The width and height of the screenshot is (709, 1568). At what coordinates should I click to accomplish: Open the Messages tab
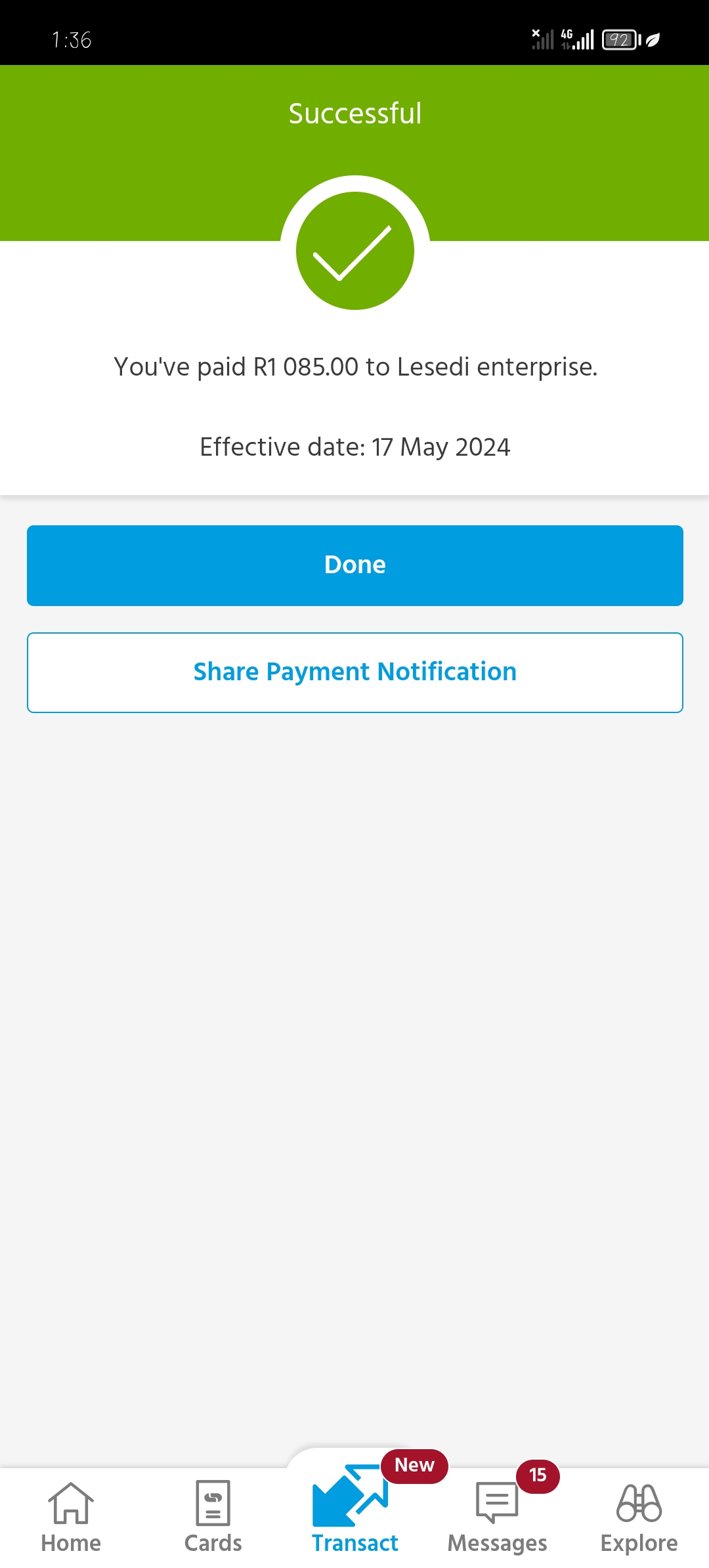[497, 1518]
